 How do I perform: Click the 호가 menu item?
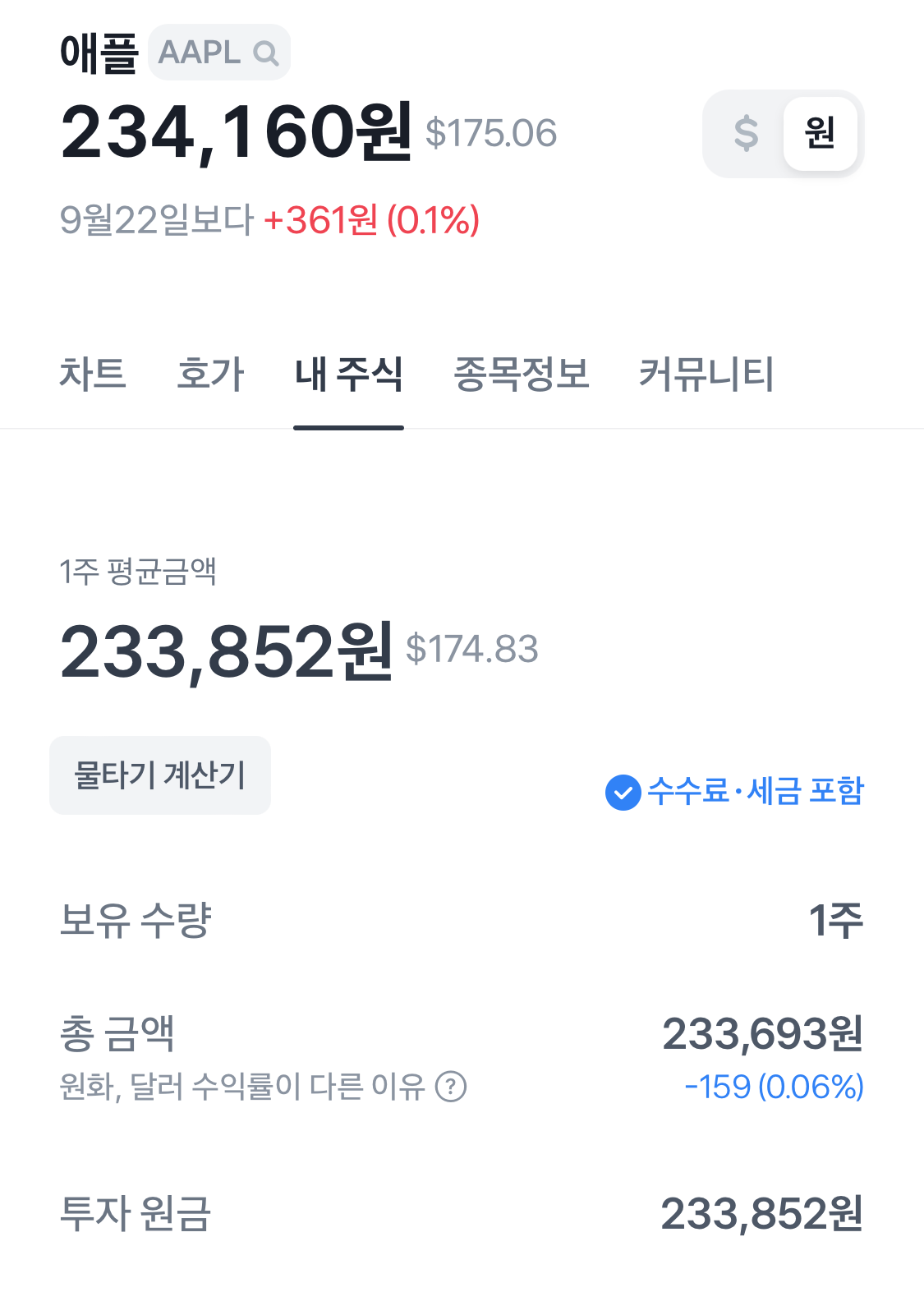[x=209, y=375]
